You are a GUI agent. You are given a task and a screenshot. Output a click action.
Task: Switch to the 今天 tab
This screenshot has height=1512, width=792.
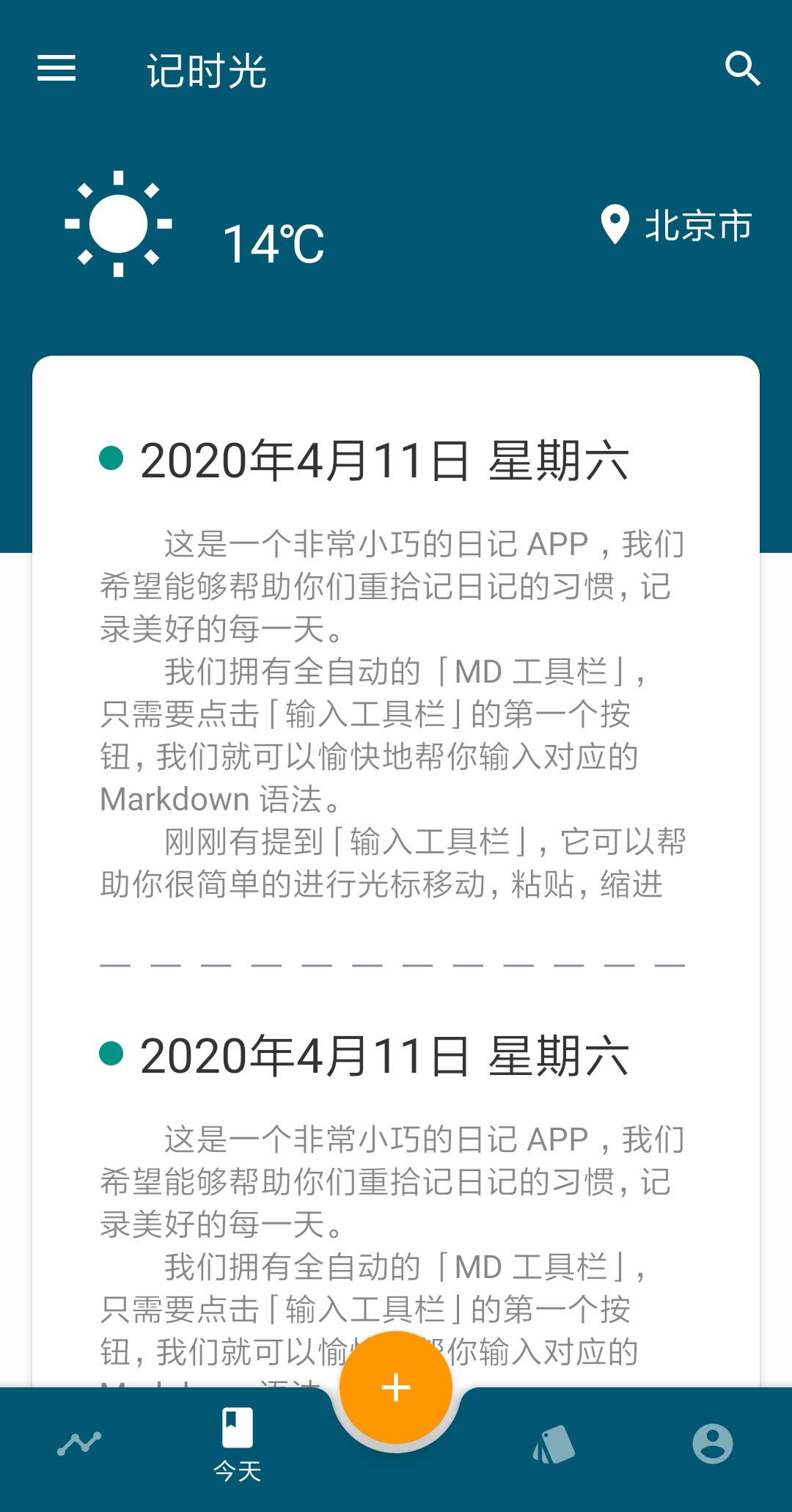238,1464
